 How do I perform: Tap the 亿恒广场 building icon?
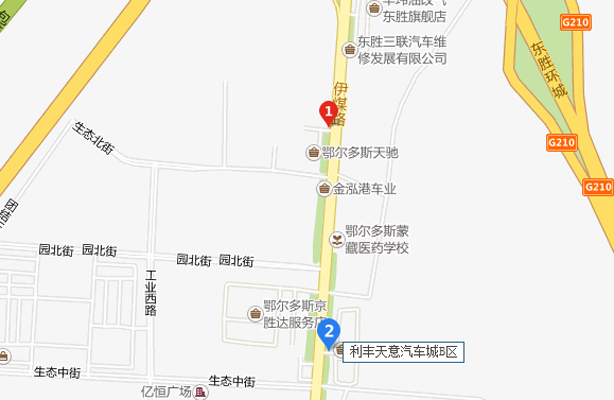(201, 392)
